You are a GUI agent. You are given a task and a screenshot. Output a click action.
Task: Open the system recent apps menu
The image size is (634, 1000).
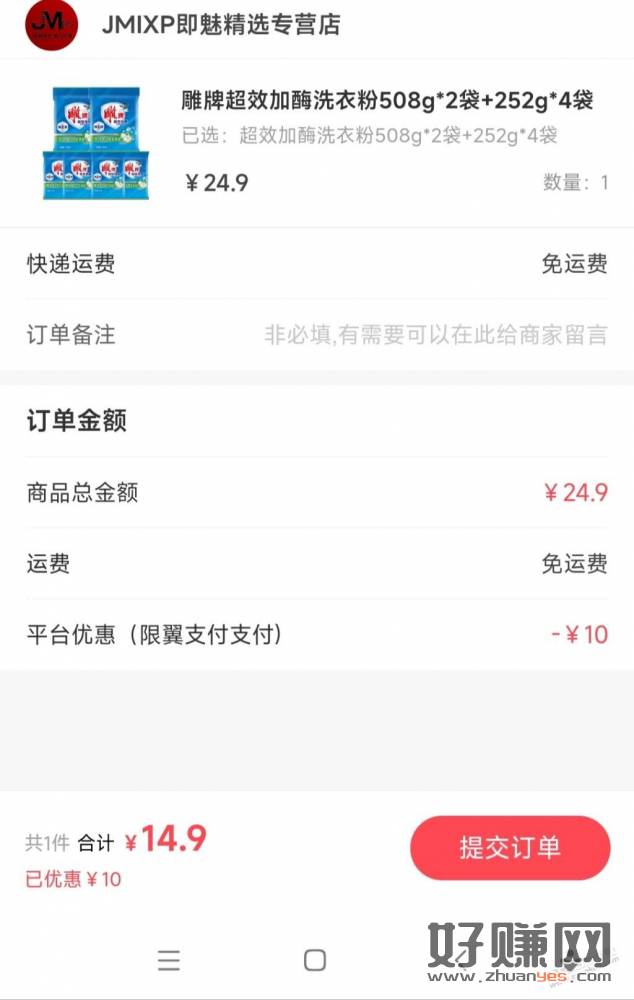(x=169, y=961)
